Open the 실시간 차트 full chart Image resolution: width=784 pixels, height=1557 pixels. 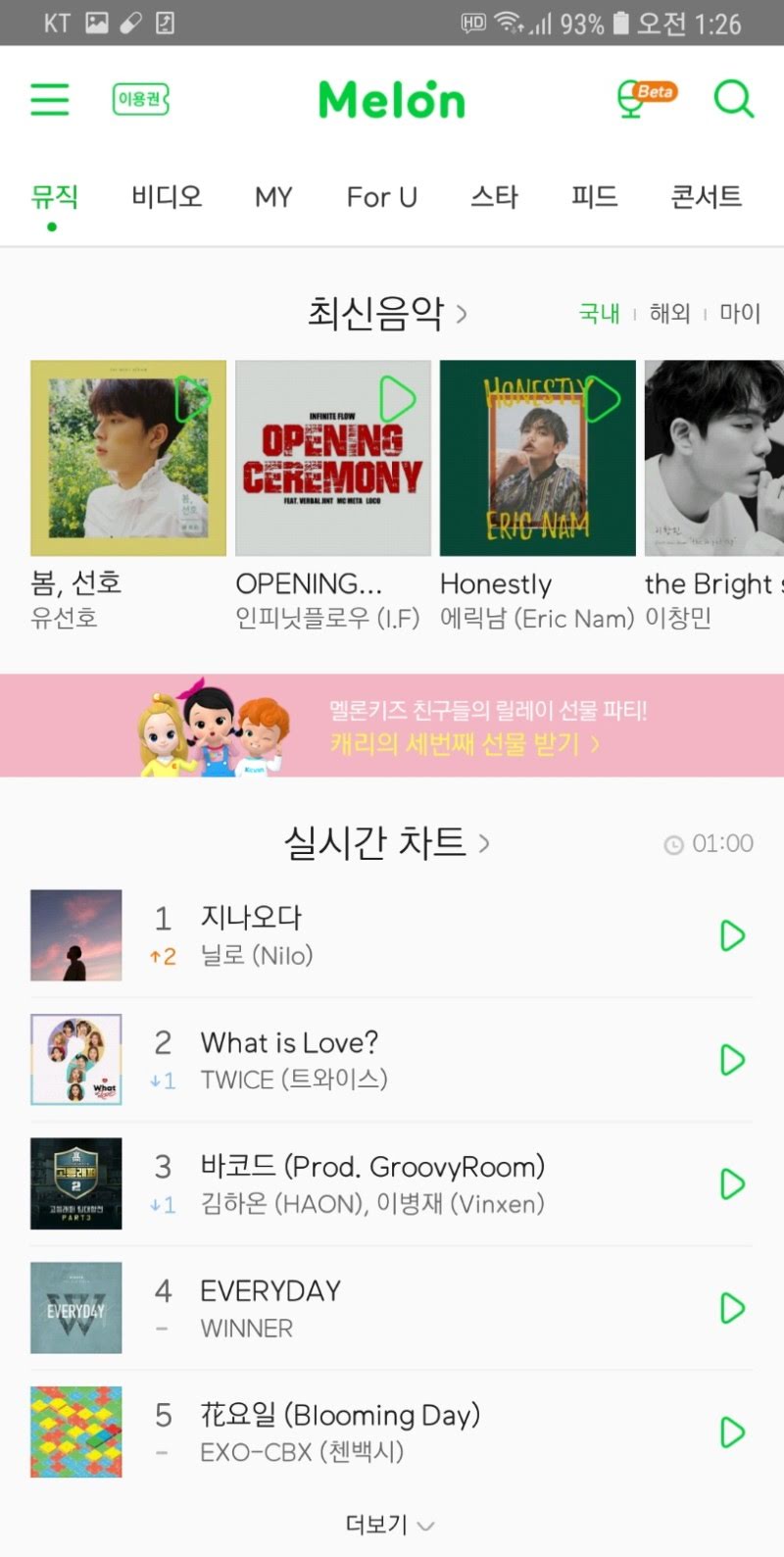pyautogui.click(x=387, y=843)
